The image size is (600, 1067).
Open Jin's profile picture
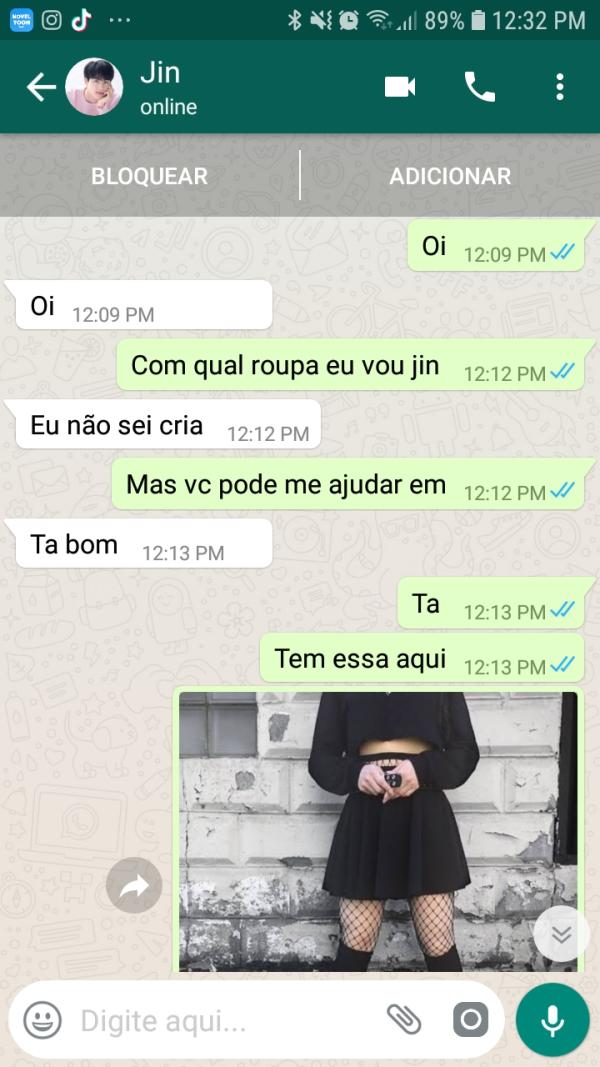(x=94, y=88)
